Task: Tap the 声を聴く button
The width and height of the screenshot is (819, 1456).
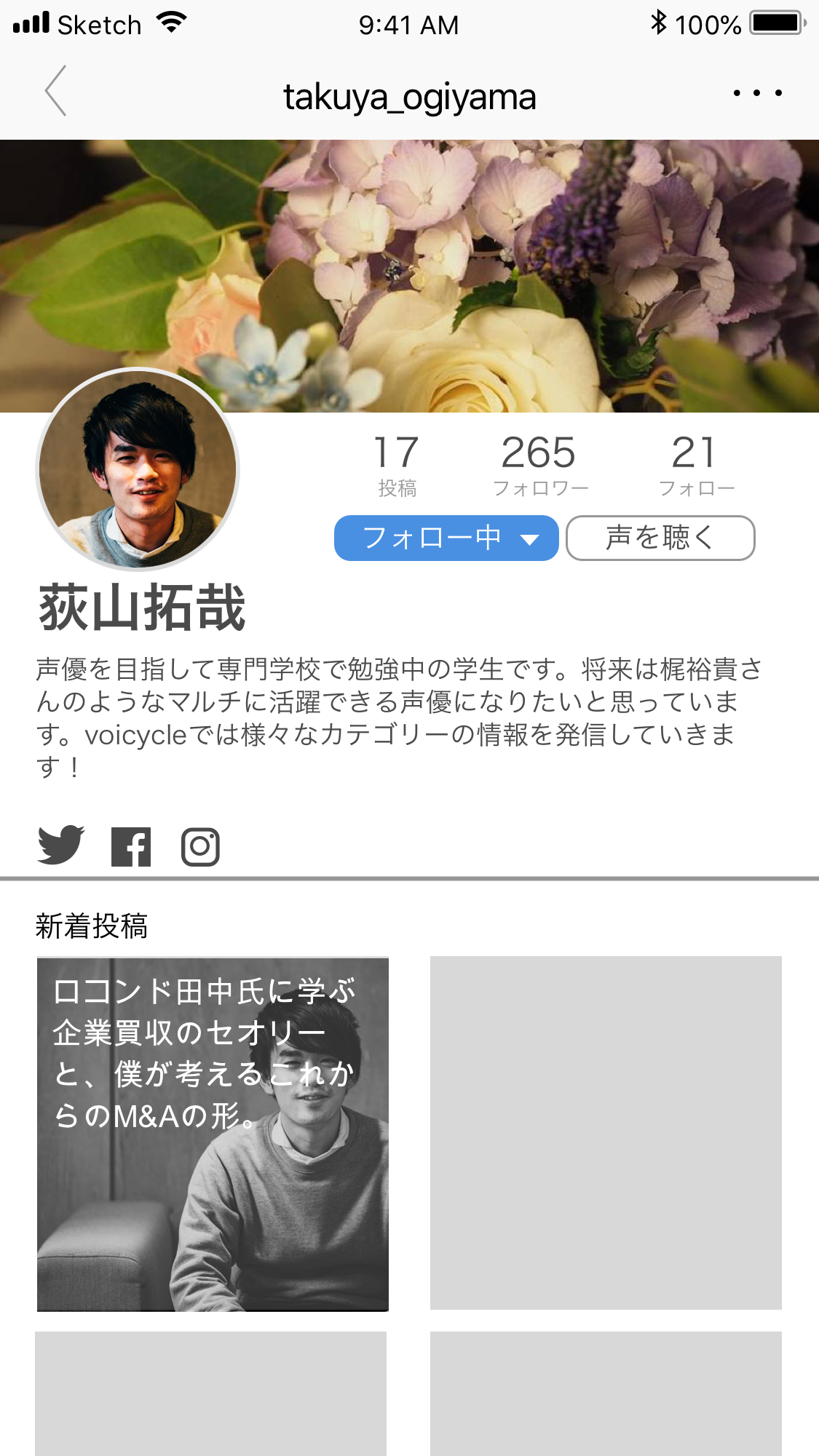Action: (x=660, y=538)
